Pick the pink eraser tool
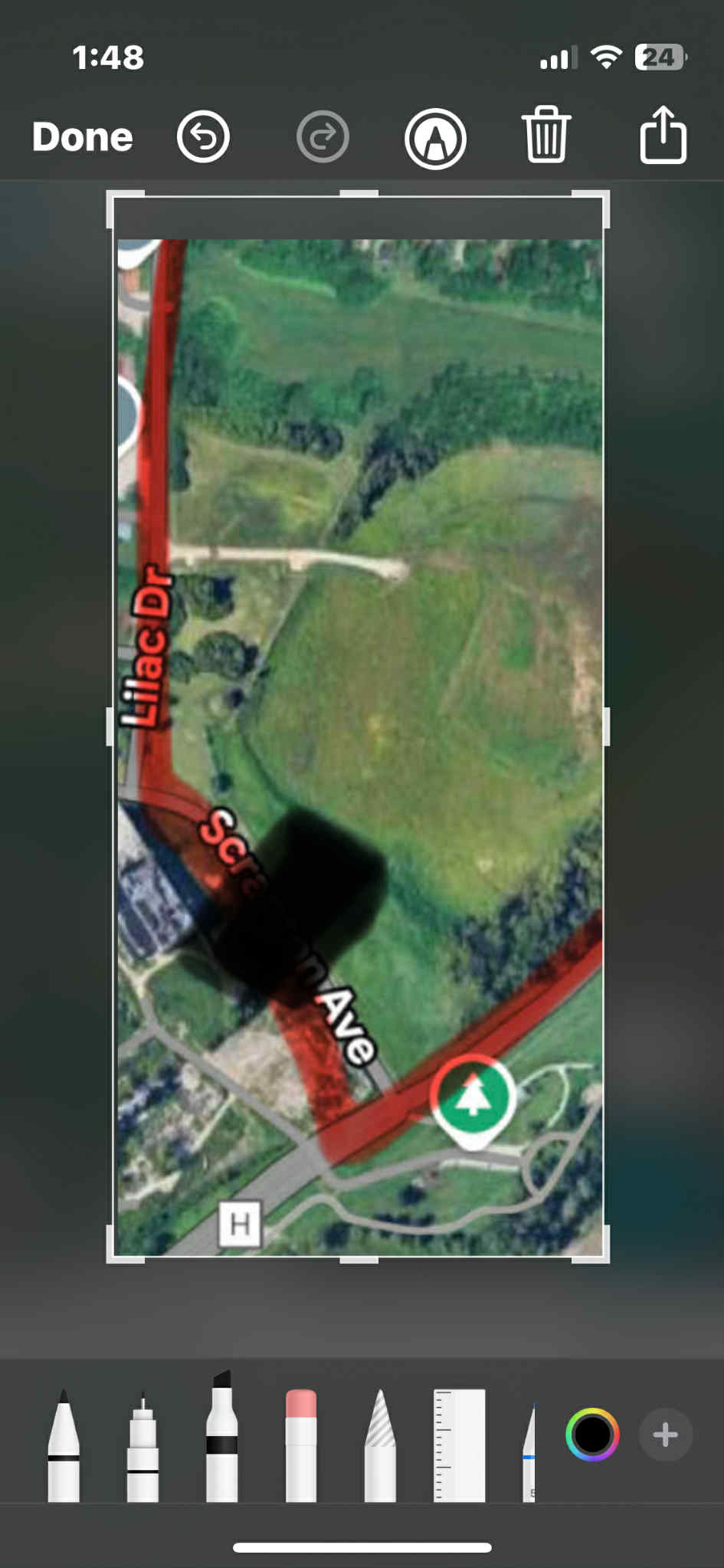The height and width of the screenshot is (1568, 724). tap(301, 1445)
